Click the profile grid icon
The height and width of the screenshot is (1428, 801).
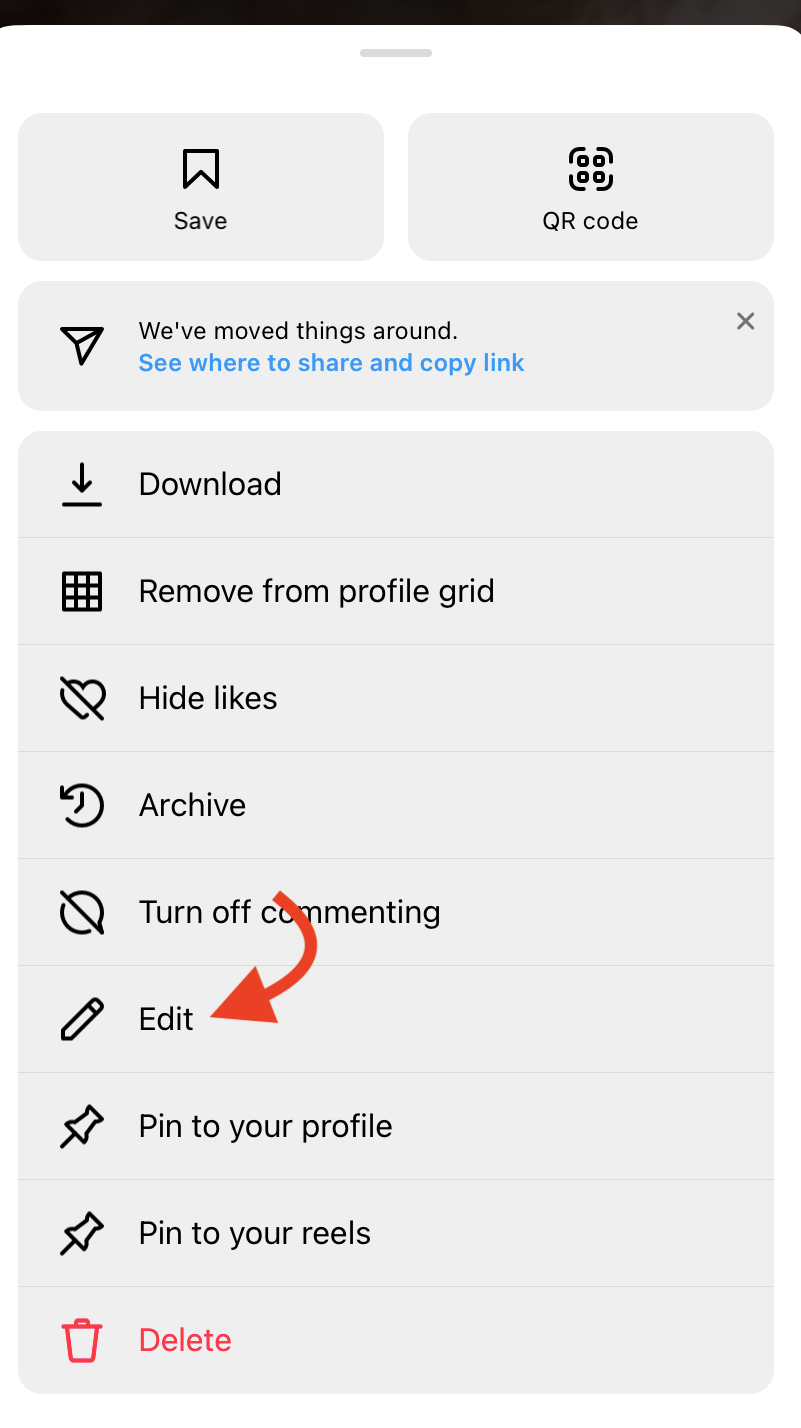81,591
